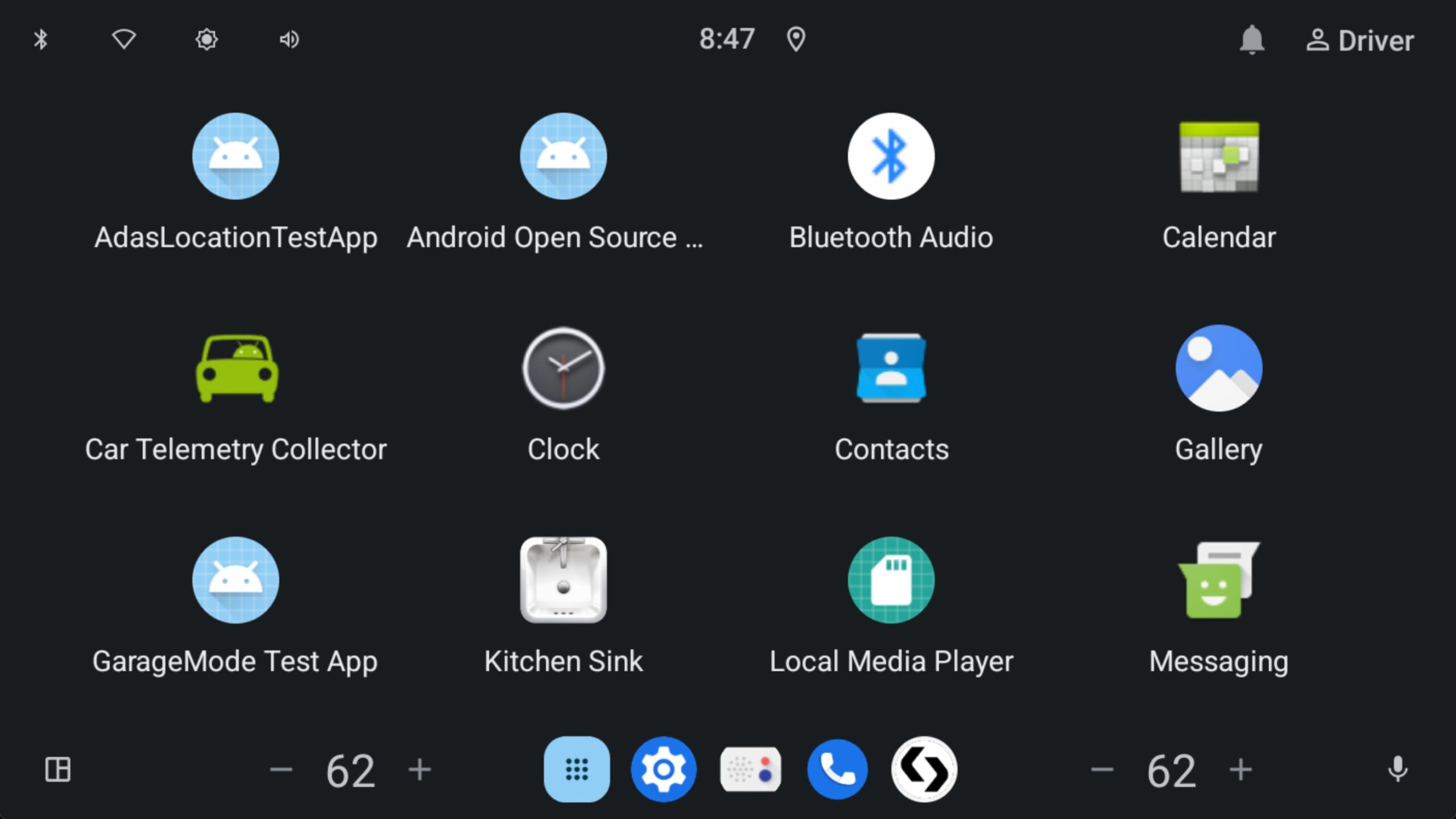This screenshot has width=1456, height=819.
Task: Open the Driver user profile switcher
Action: pyautogui.click(x=1360, y=41)
